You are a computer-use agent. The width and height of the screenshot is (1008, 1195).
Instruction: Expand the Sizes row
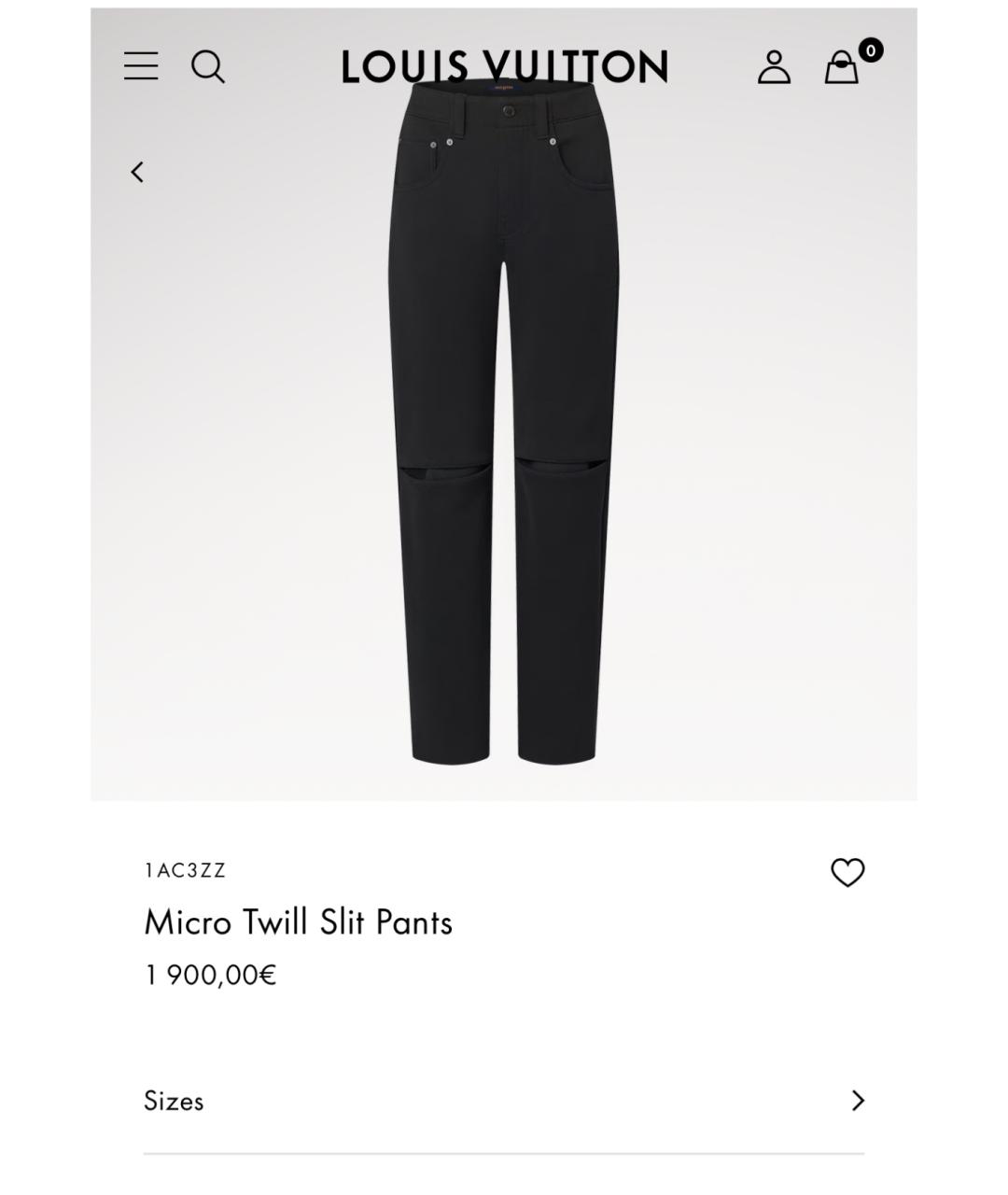tap(504, 1101)
